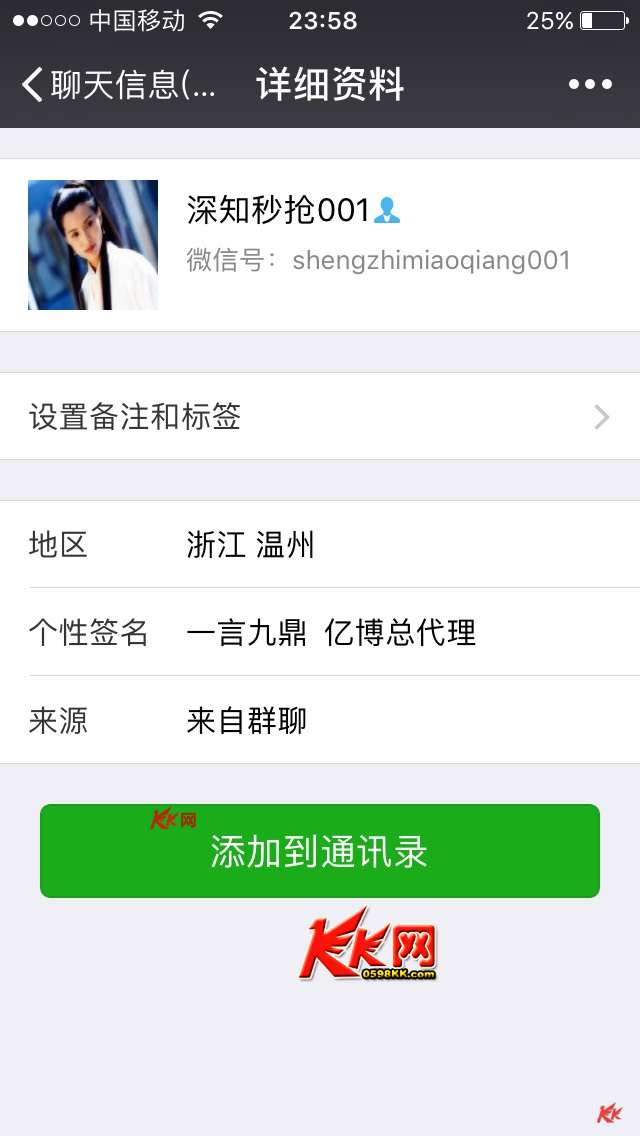This screenshot has height=1136, width=640.
Task: Tap 添加到通讯录 green button
Action: [x=320, y=851]
